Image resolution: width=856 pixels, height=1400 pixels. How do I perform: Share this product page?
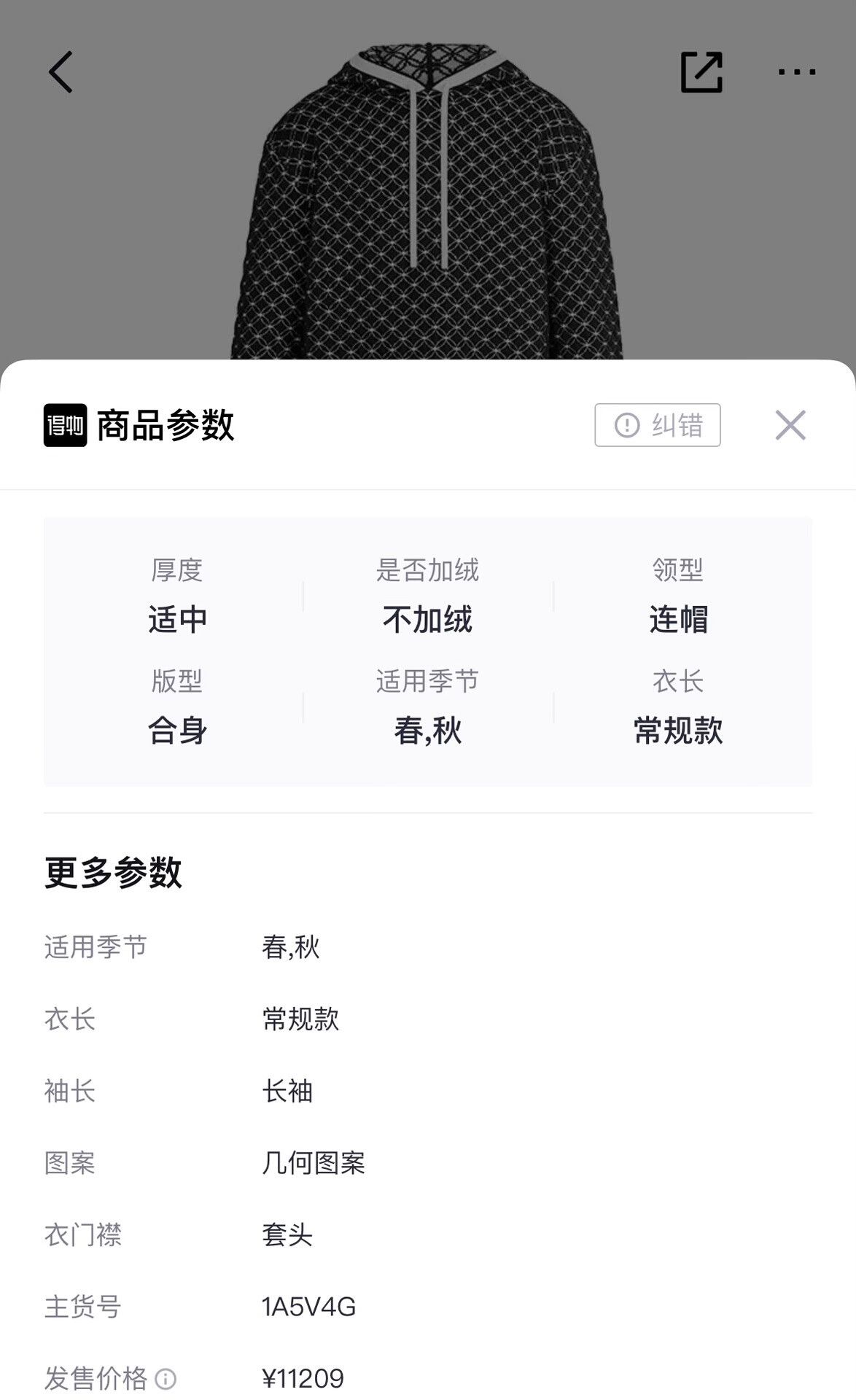tap(701, 71)
